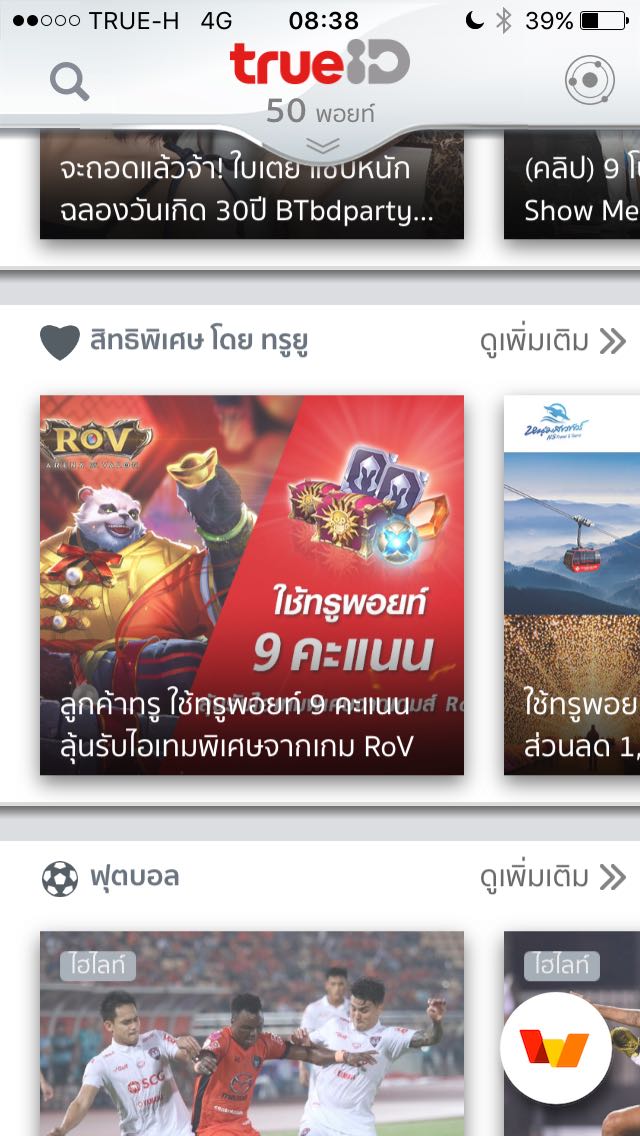Open the cable car travel privilege card
The image size is (640, 1136).
coord(571,584)
